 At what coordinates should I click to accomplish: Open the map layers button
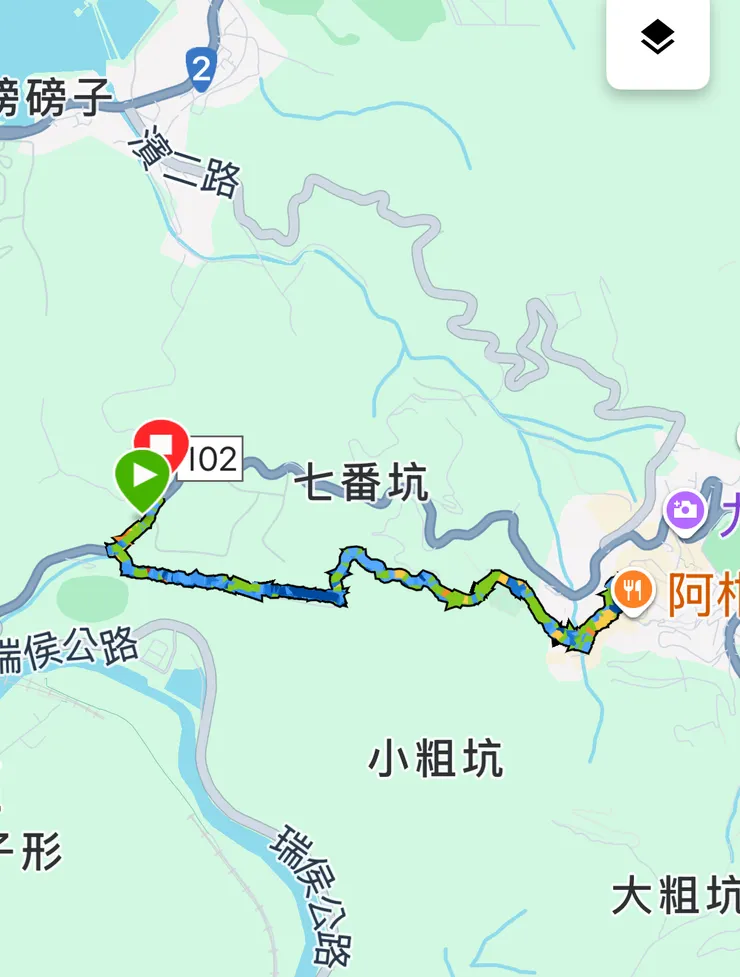click(x=657, y=39)
